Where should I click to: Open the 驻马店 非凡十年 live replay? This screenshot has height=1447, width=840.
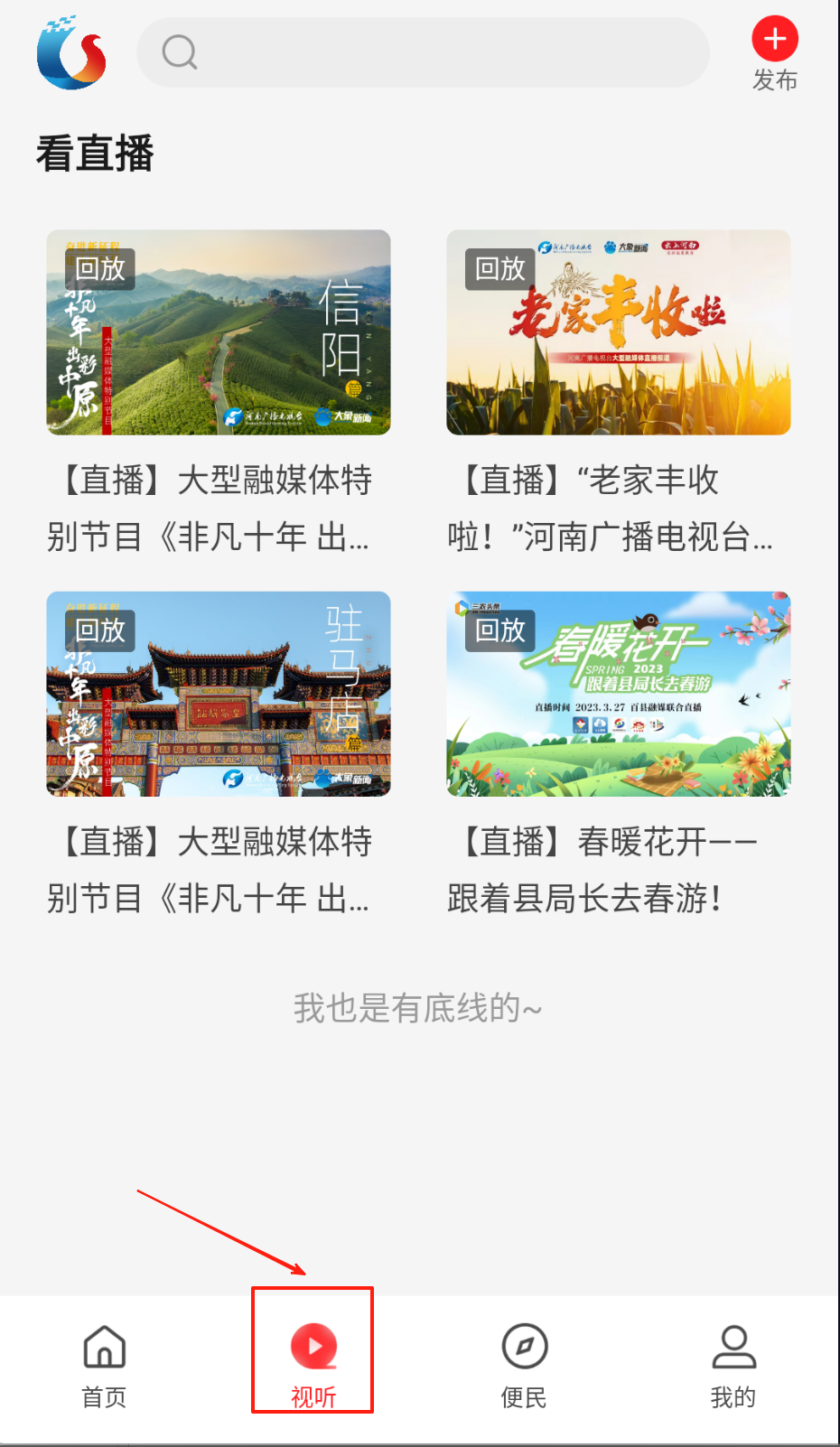[219, 694]
